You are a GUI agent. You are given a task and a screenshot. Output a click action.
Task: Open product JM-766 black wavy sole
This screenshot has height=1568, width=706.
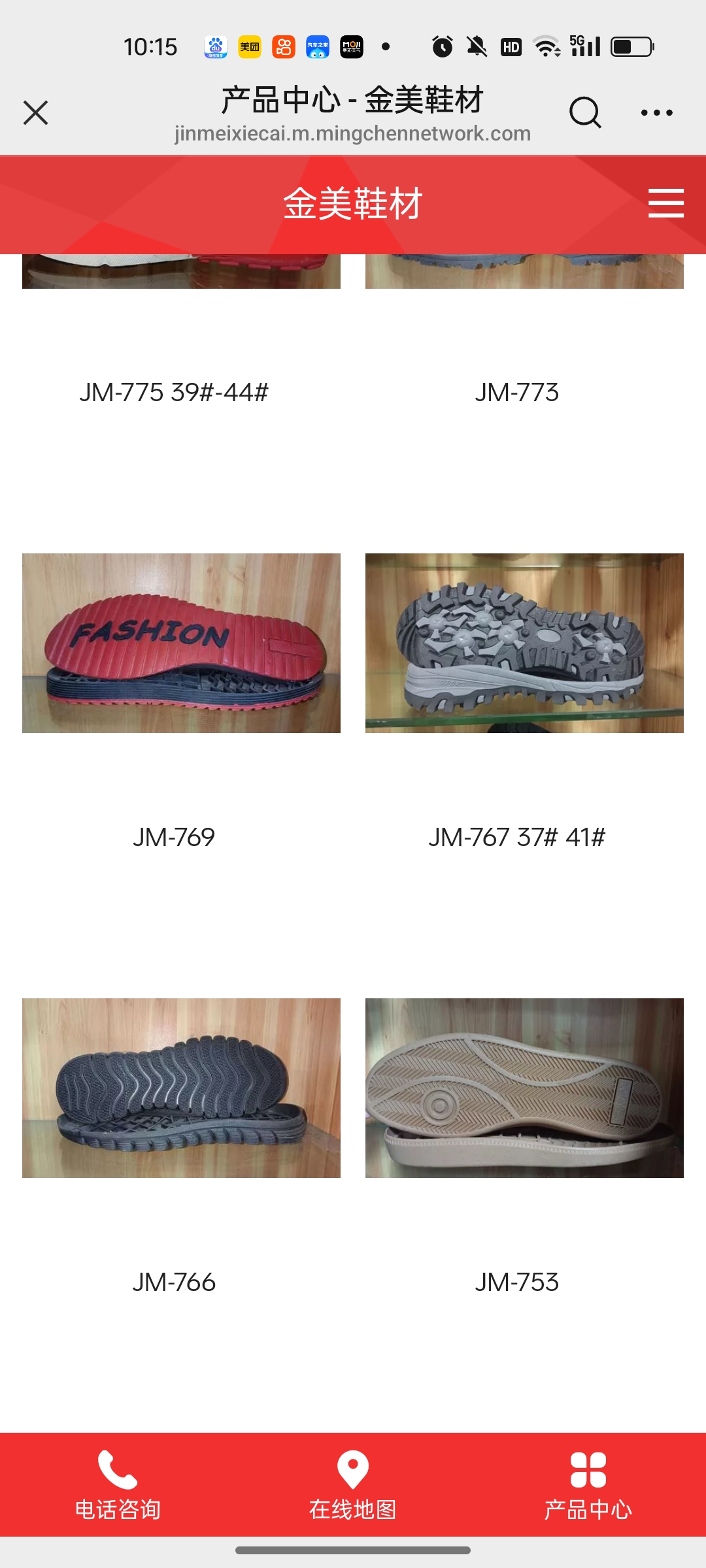click(181, 1088)
